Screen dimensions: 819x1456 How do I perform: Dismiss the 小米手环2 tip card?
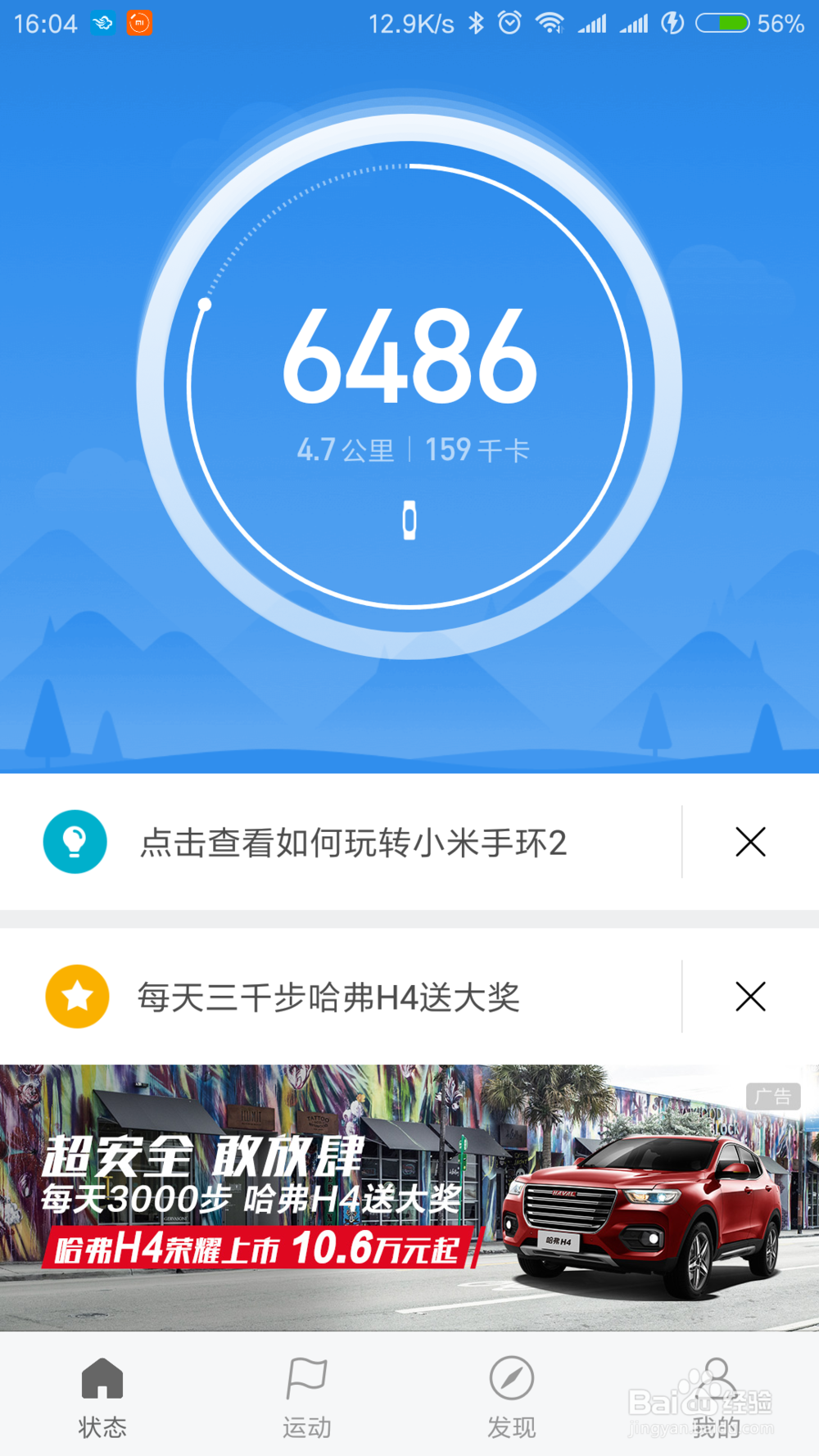point(750,843)
